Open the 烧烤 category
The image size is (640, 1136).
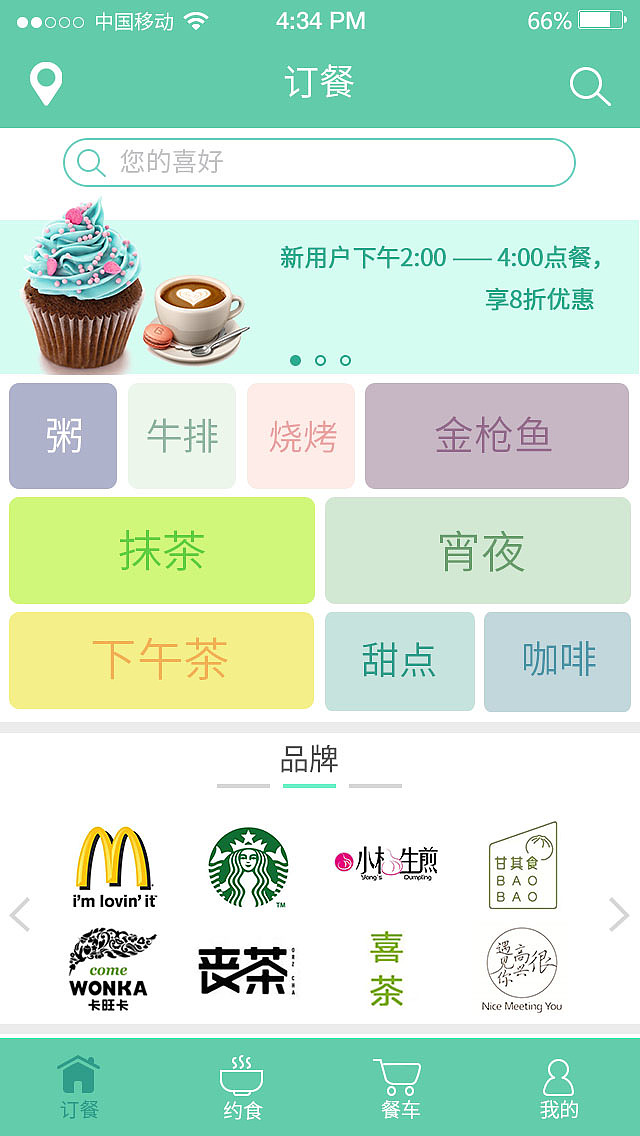pos(301,436)
